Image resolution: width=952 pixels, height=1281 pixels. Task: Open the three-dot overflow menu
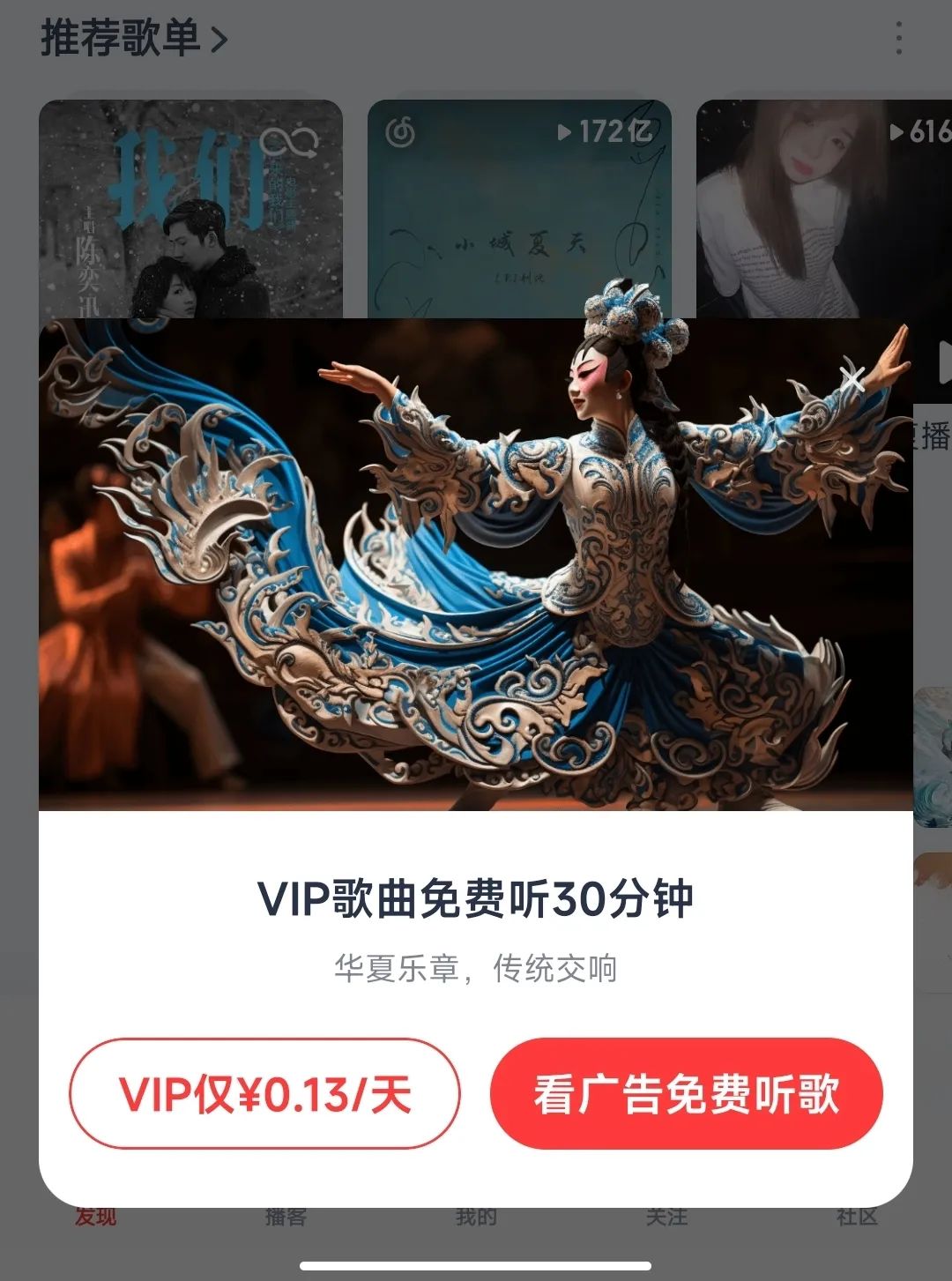tap(898, 39)
